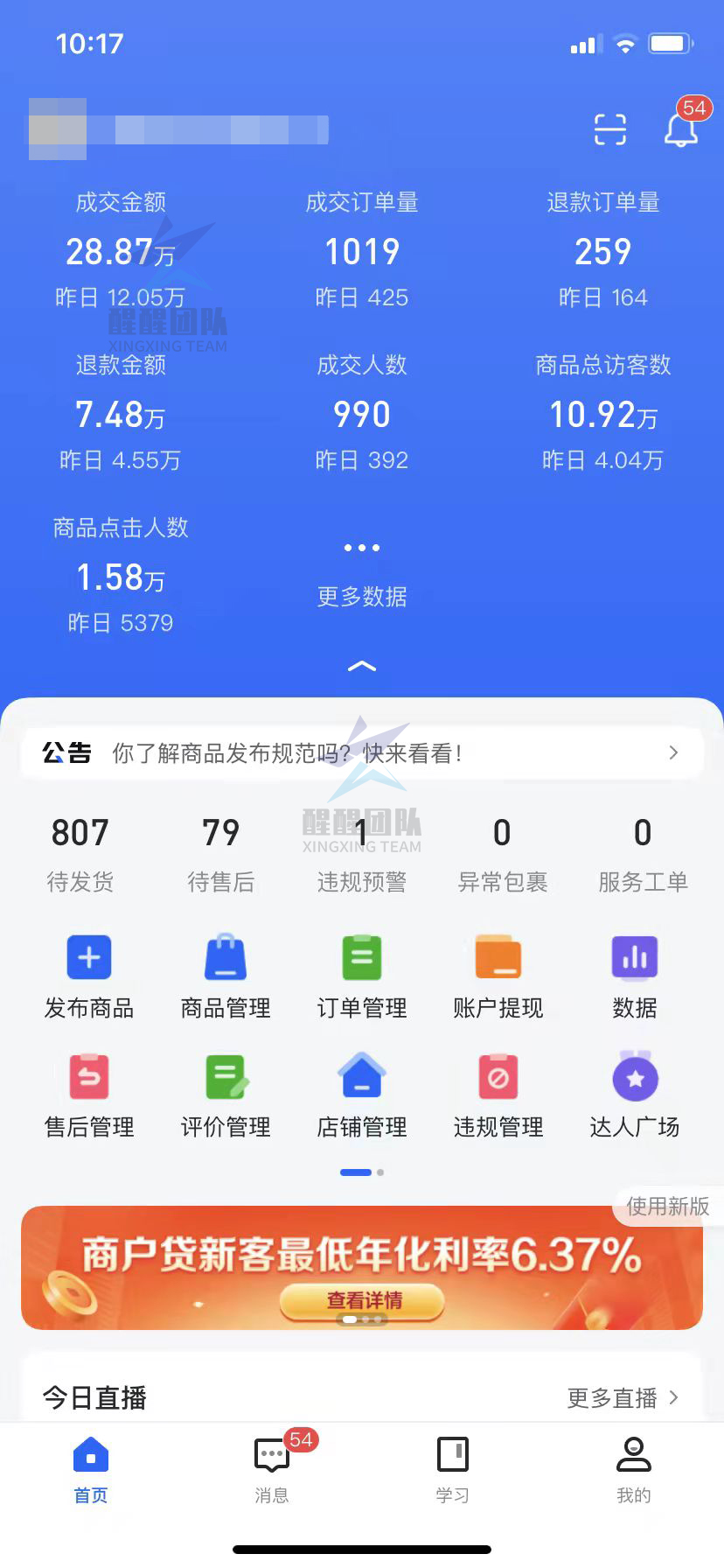
Task: Tap the QR scan icon at top right
Action: coord(610,129)
